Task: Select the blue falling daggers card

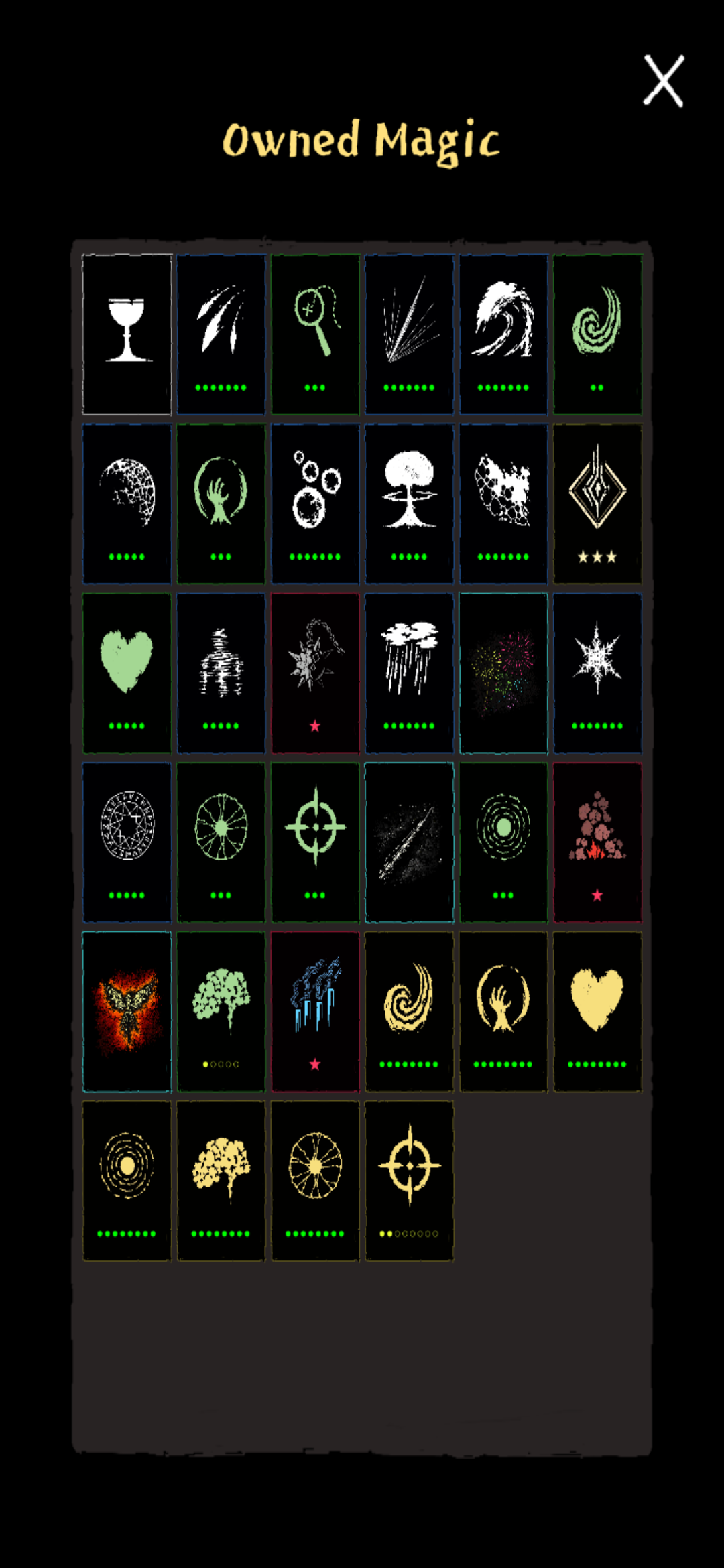Action: tap(315, 1010)
